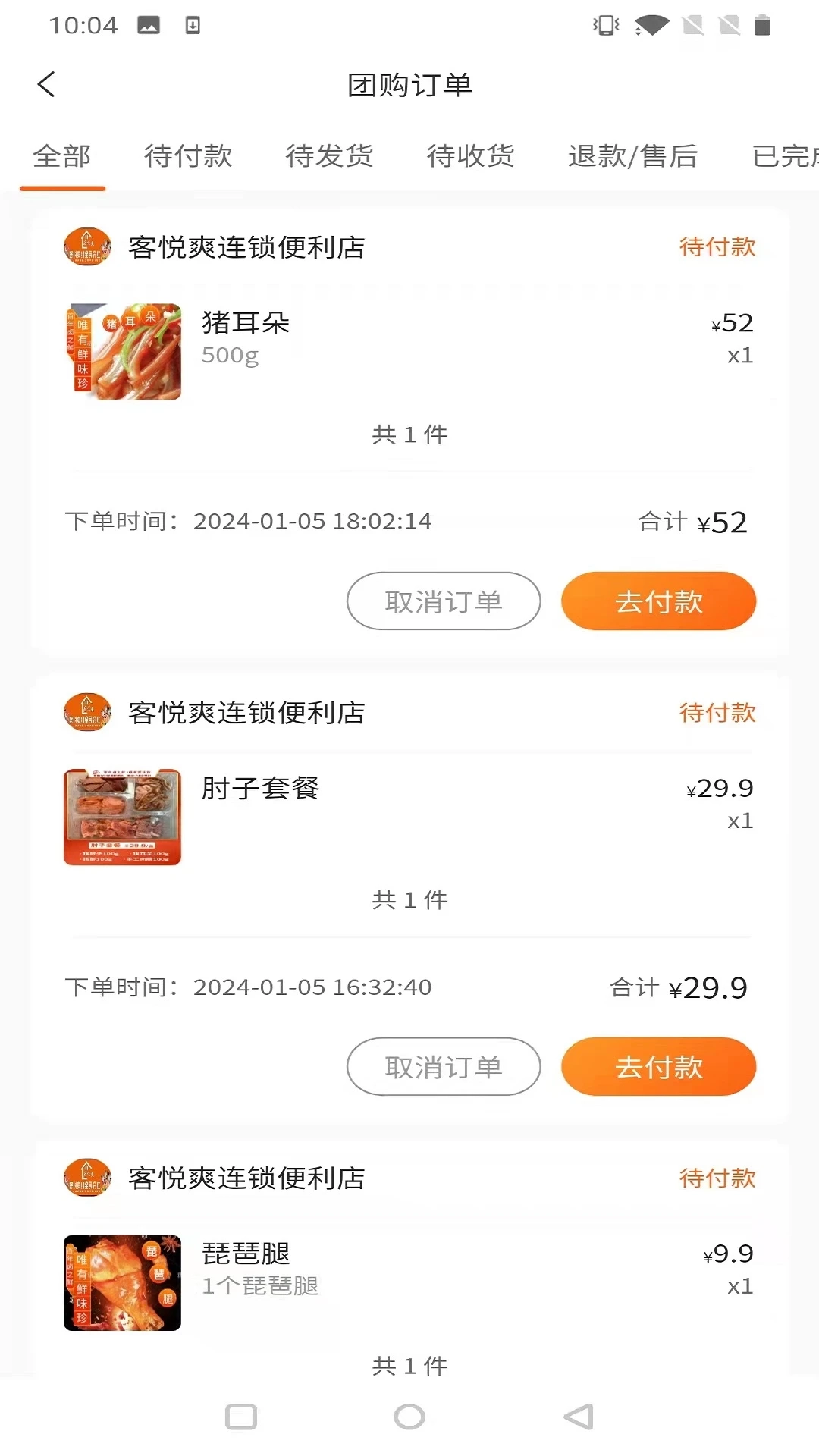The image size is (819, 1456).
Task: Open the 退款/售后 tab
Action: [632, 156]
